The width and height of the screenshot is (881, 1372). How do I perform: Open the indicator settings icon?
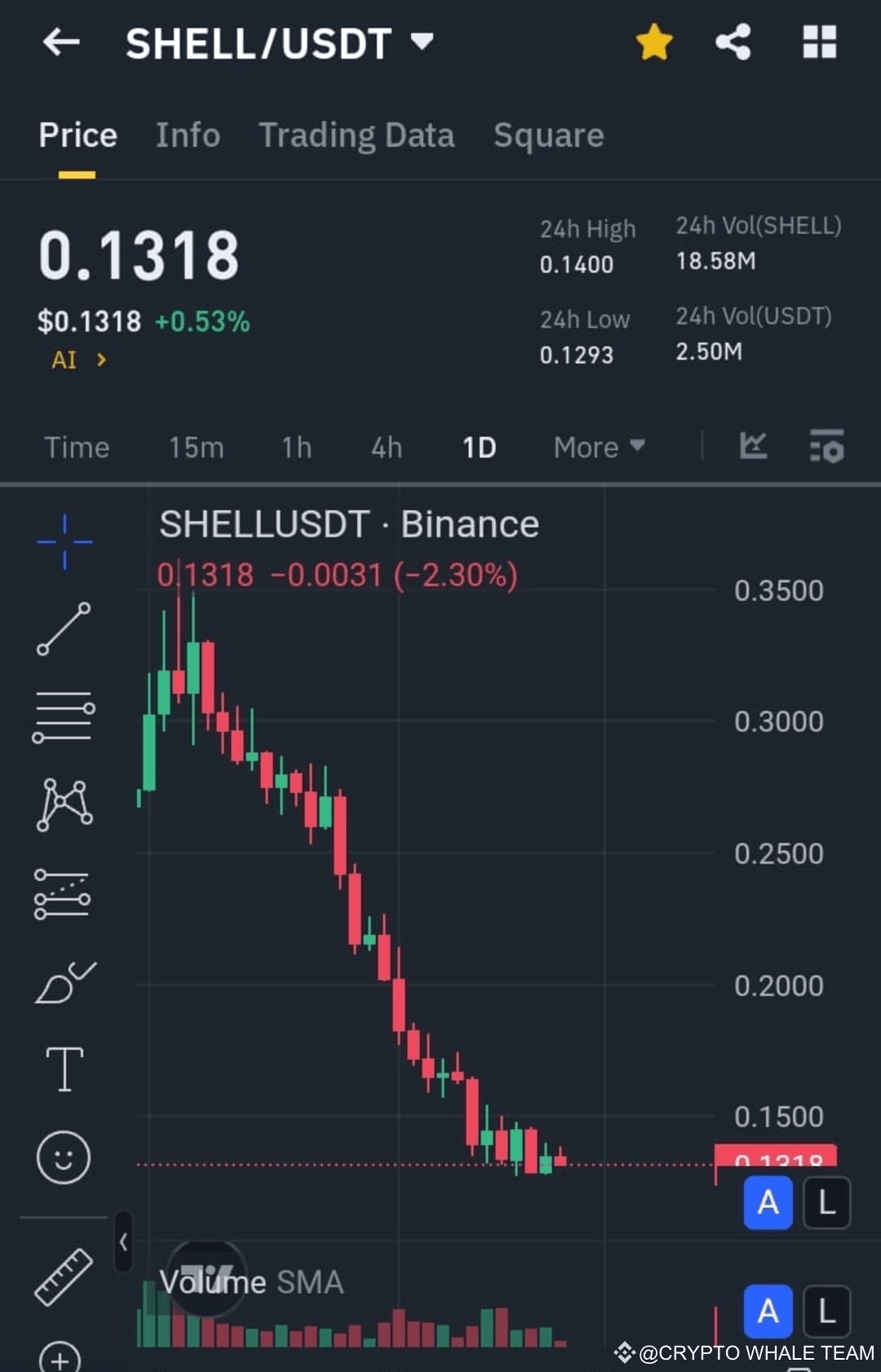point(826,447)
